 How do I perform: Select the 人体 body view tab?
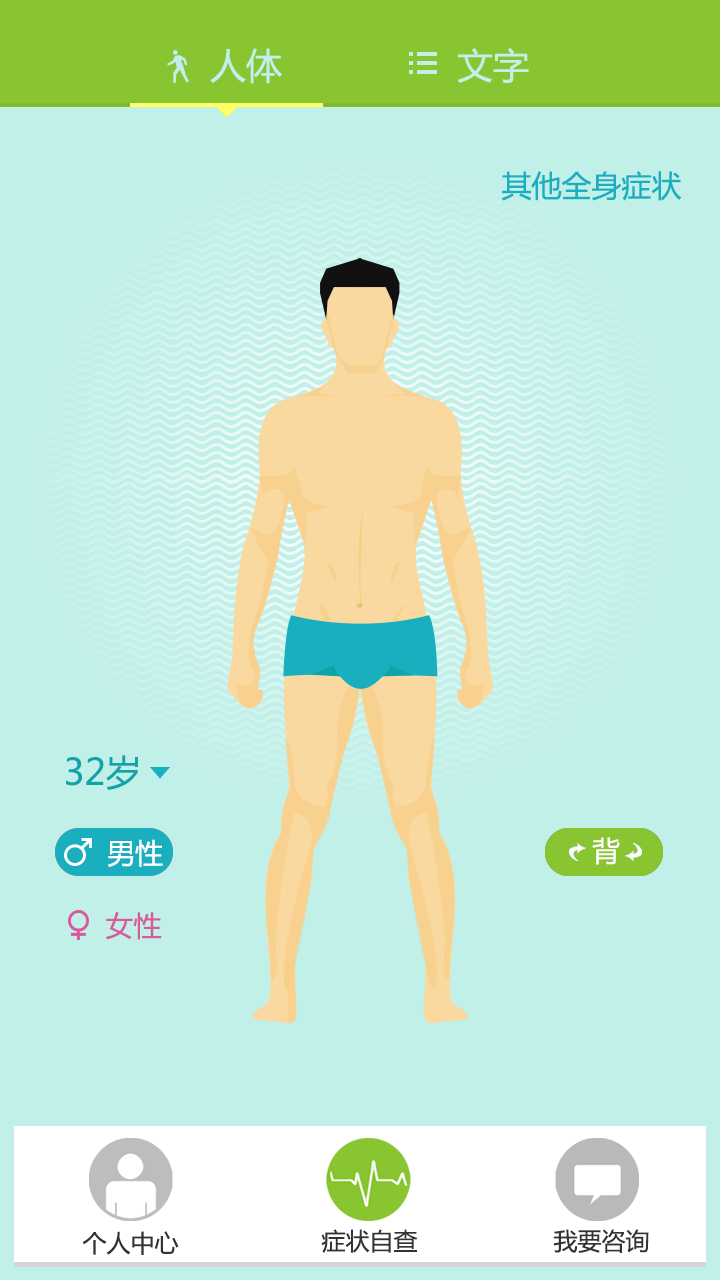pyautogui.click(x=226, y=66)
